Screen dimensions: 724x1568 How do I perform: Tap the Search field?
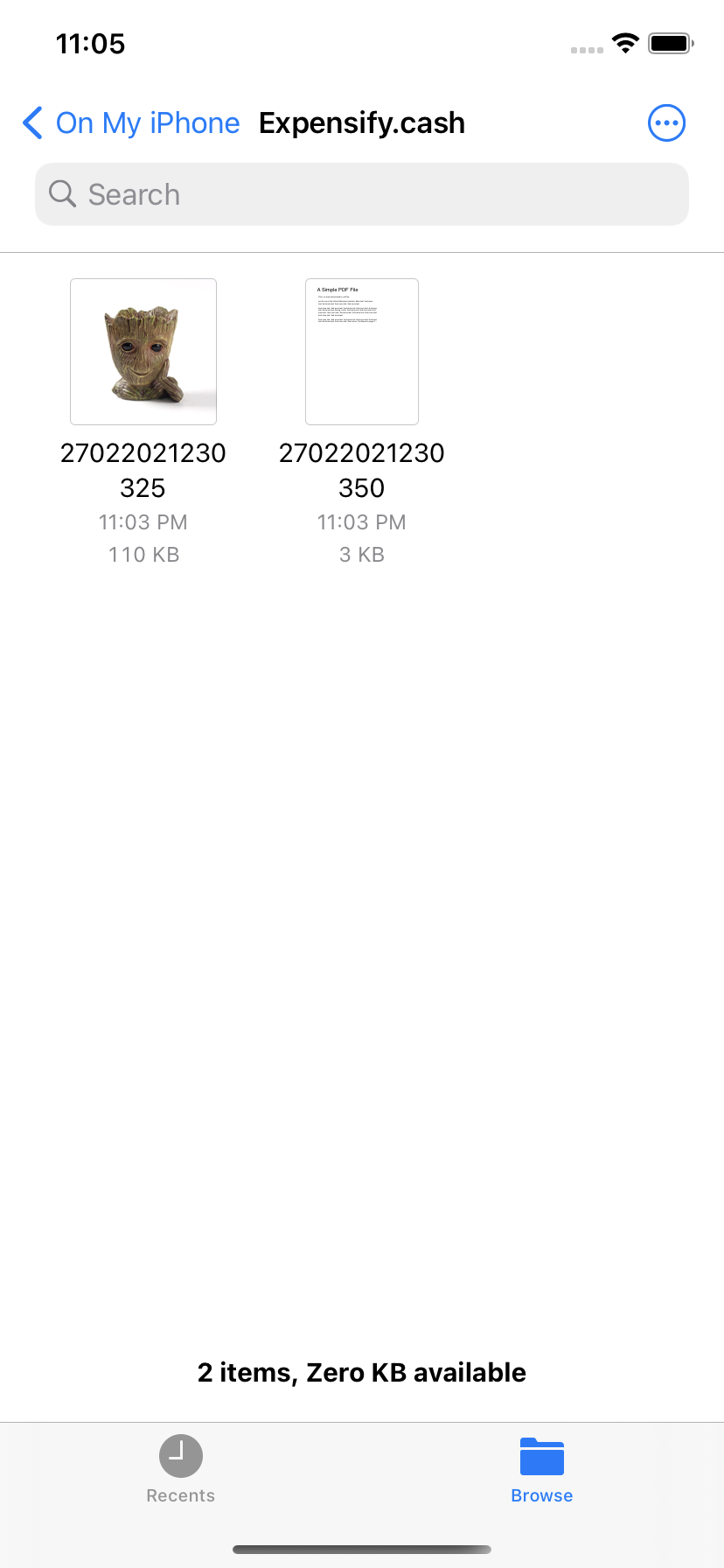tap(362, 194)
